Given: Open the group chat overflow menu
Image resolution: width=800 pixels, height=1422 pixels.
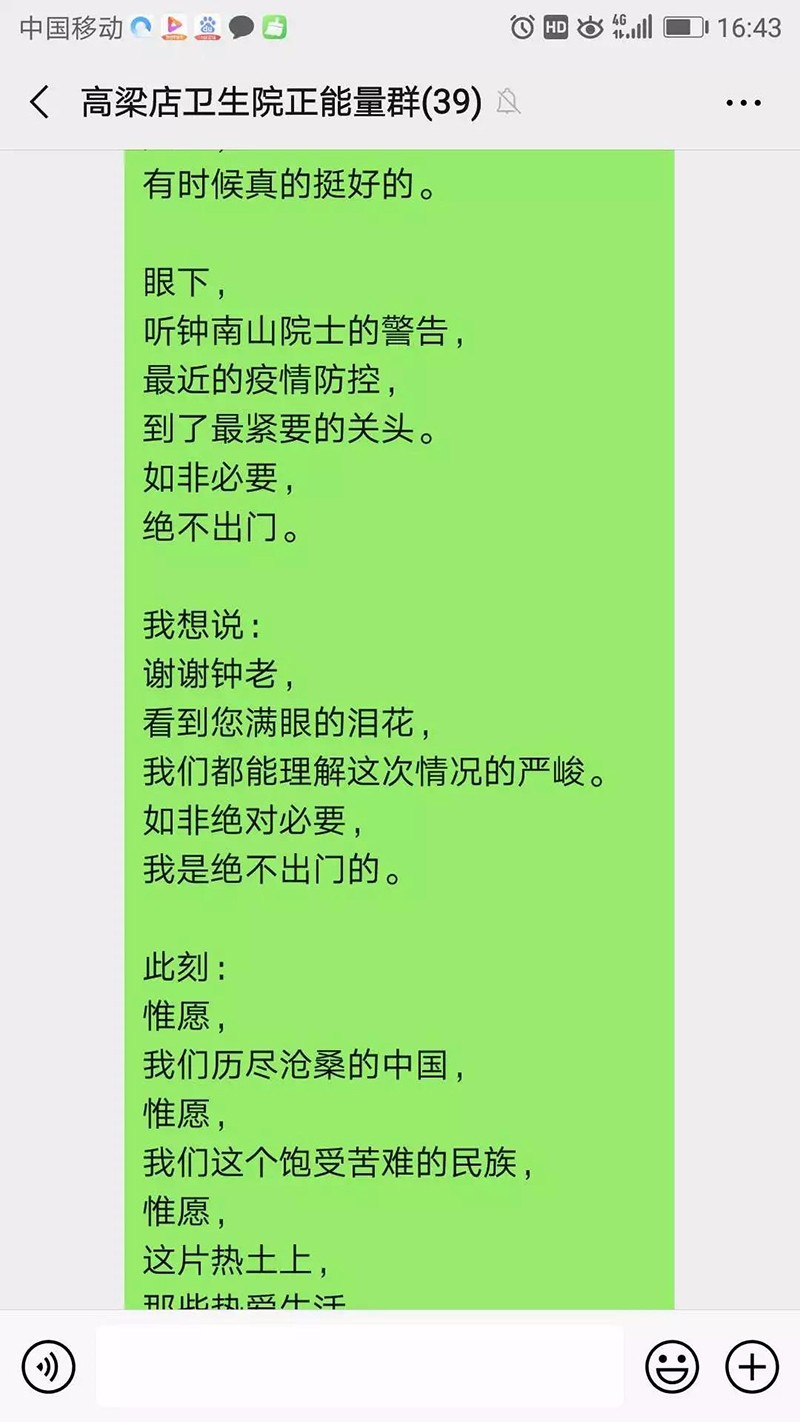Looking at the screenshot, I should [x=743, y=102].
